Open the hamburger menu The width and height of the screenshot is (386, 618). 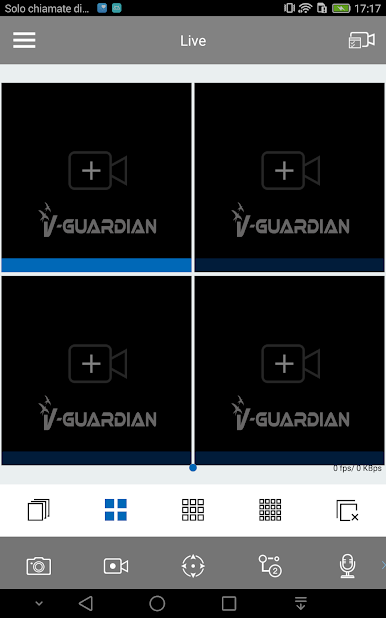coord(24,40)
